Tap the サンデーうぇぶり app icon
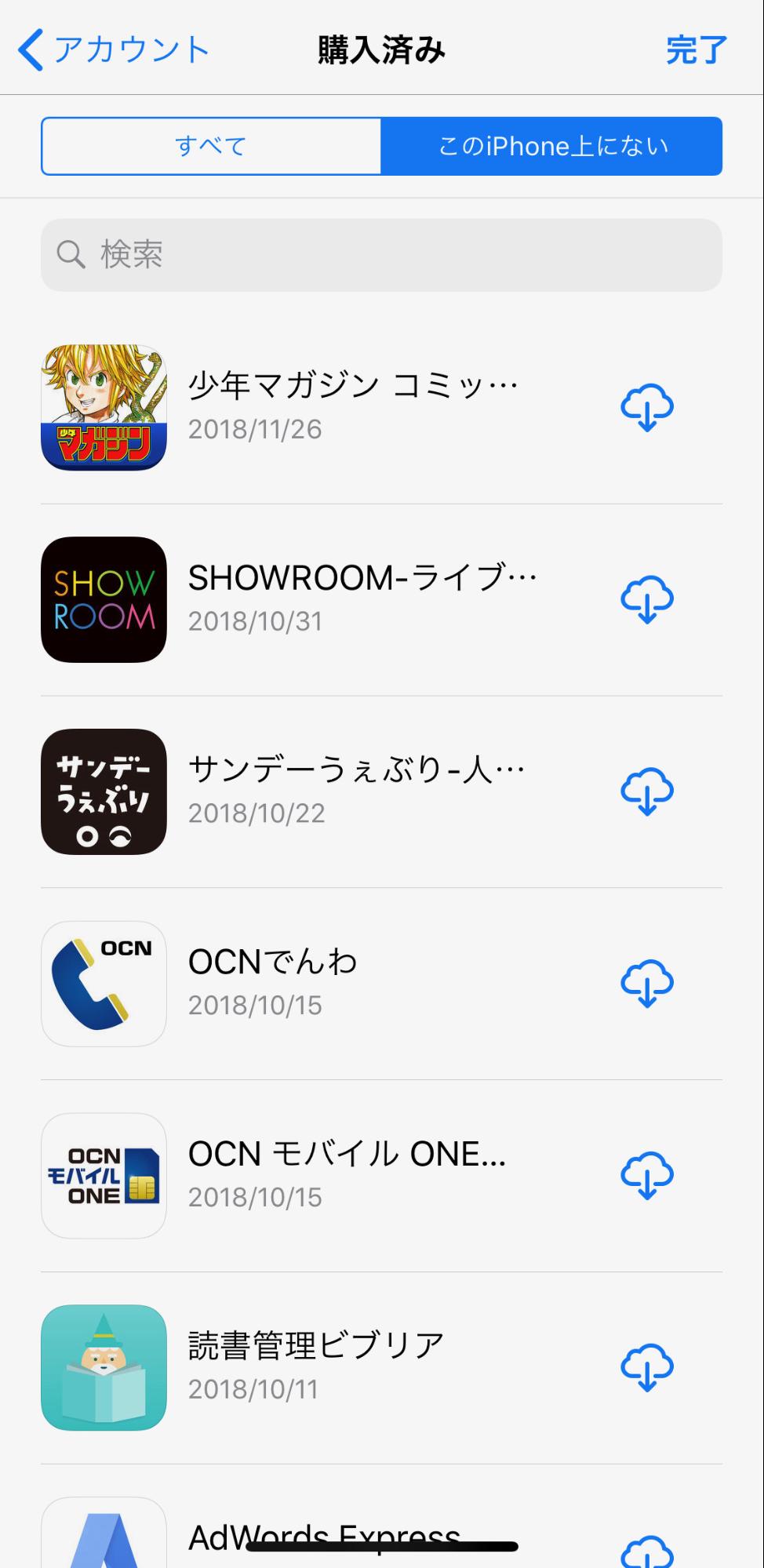This screenshot has height=1568, width=764. (103, 791)
